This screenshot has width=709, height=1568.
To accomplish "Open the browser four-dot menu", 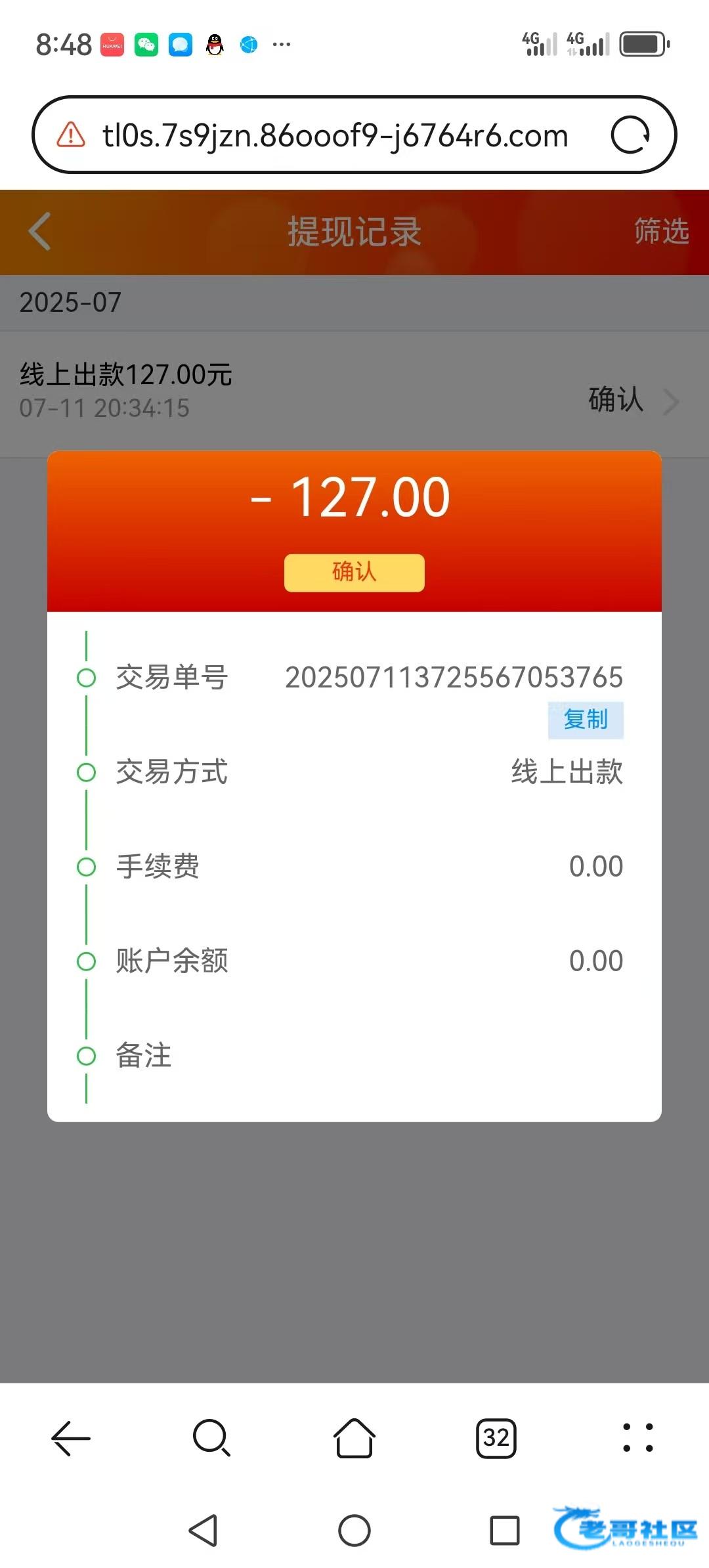I will (x=637, y=1439).
